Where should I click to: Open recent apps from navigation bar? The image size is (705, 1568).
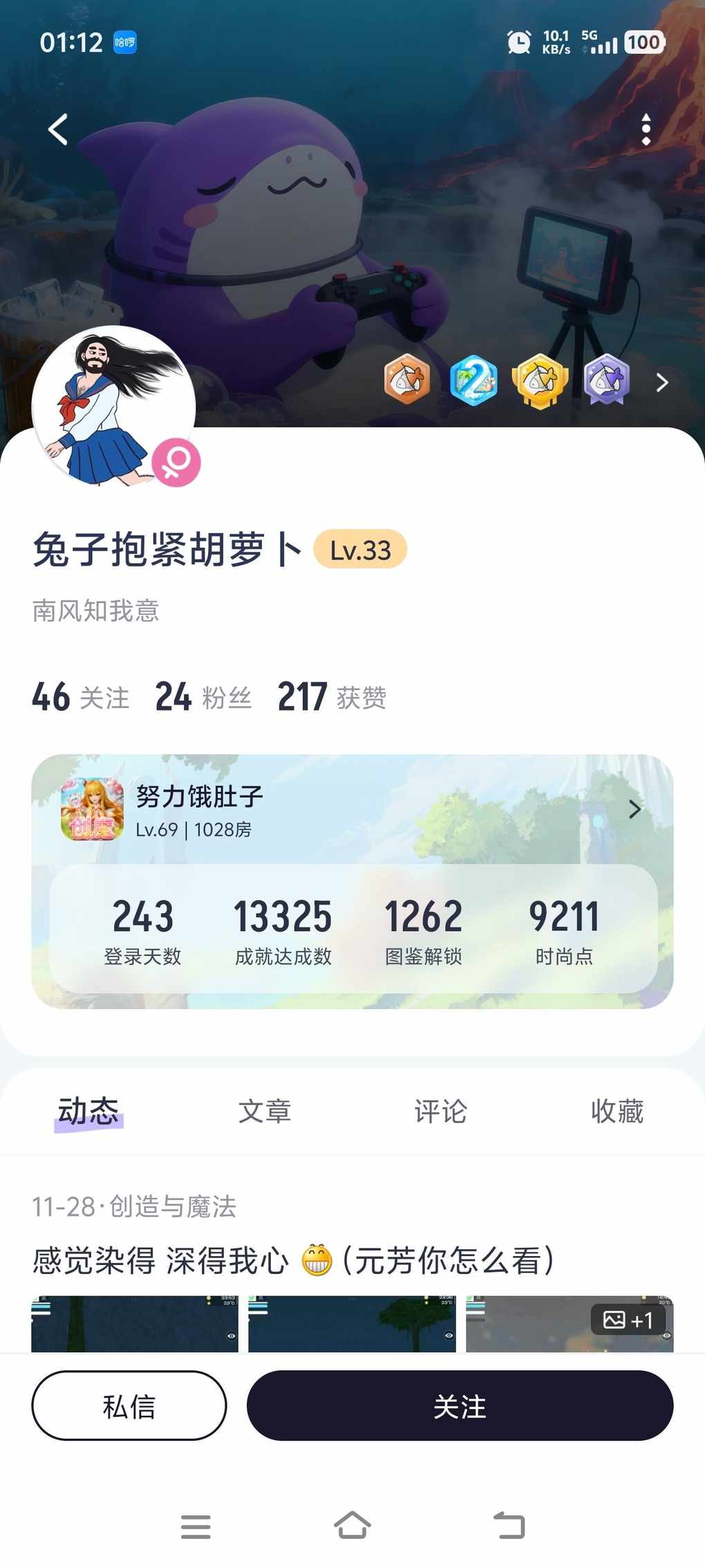point(196,1525)
